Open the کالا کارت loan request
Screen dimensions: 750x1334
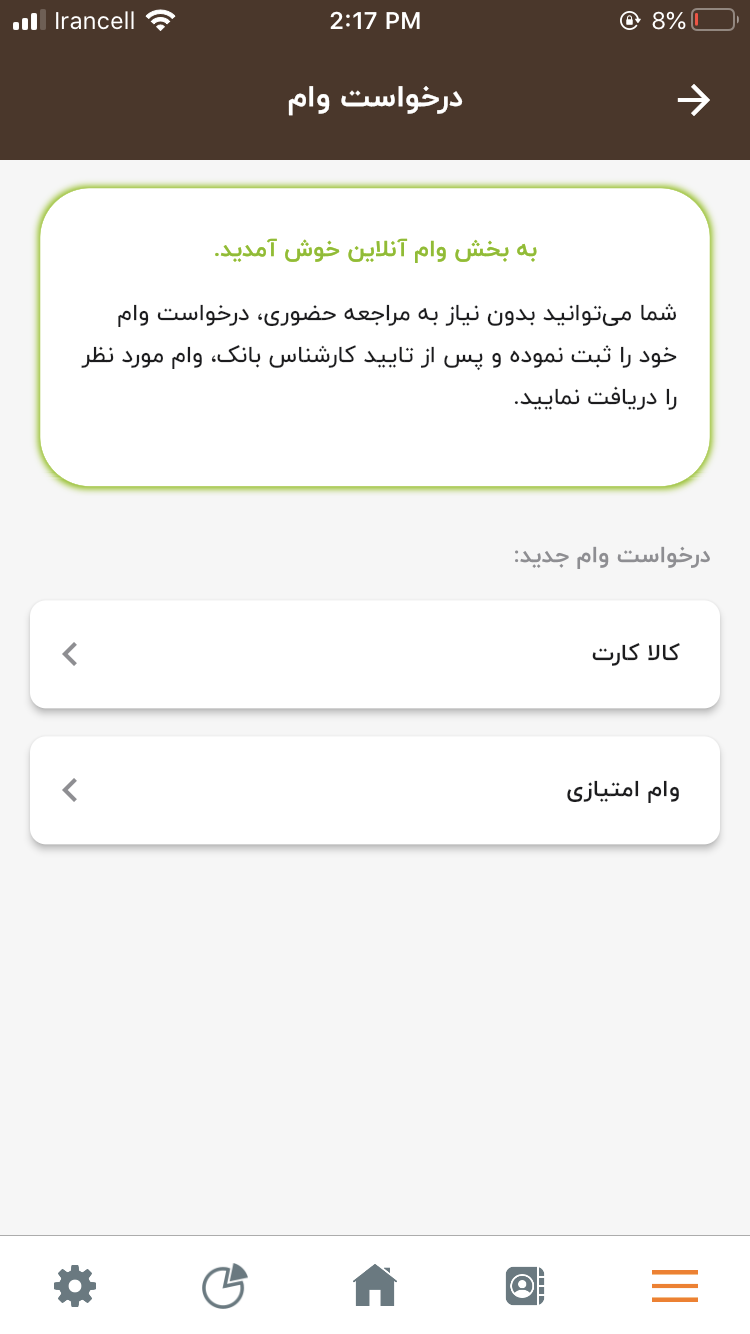point(375,654)
